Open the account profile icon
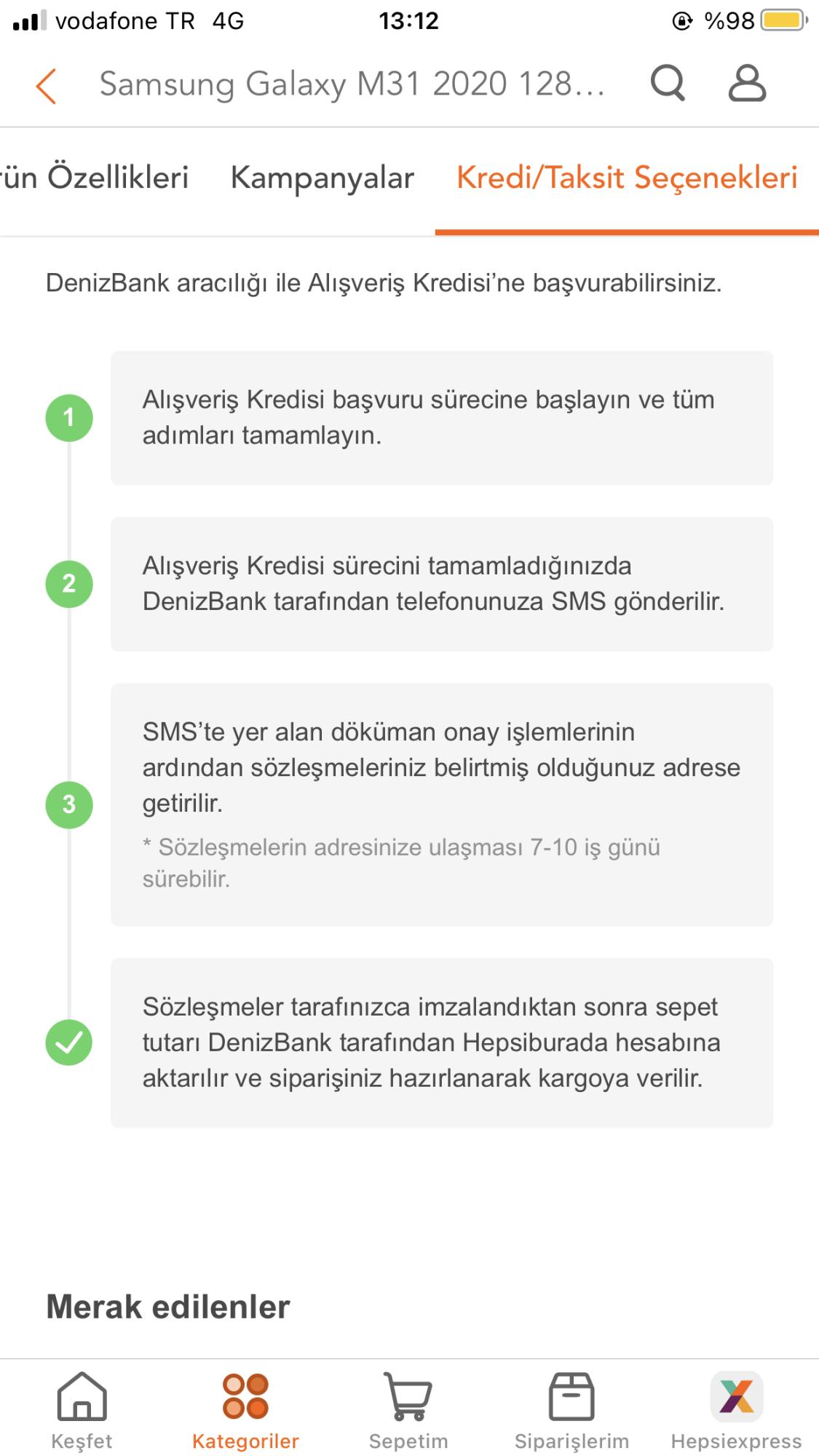The image size is (819, 1456). [x=747, y=83]
